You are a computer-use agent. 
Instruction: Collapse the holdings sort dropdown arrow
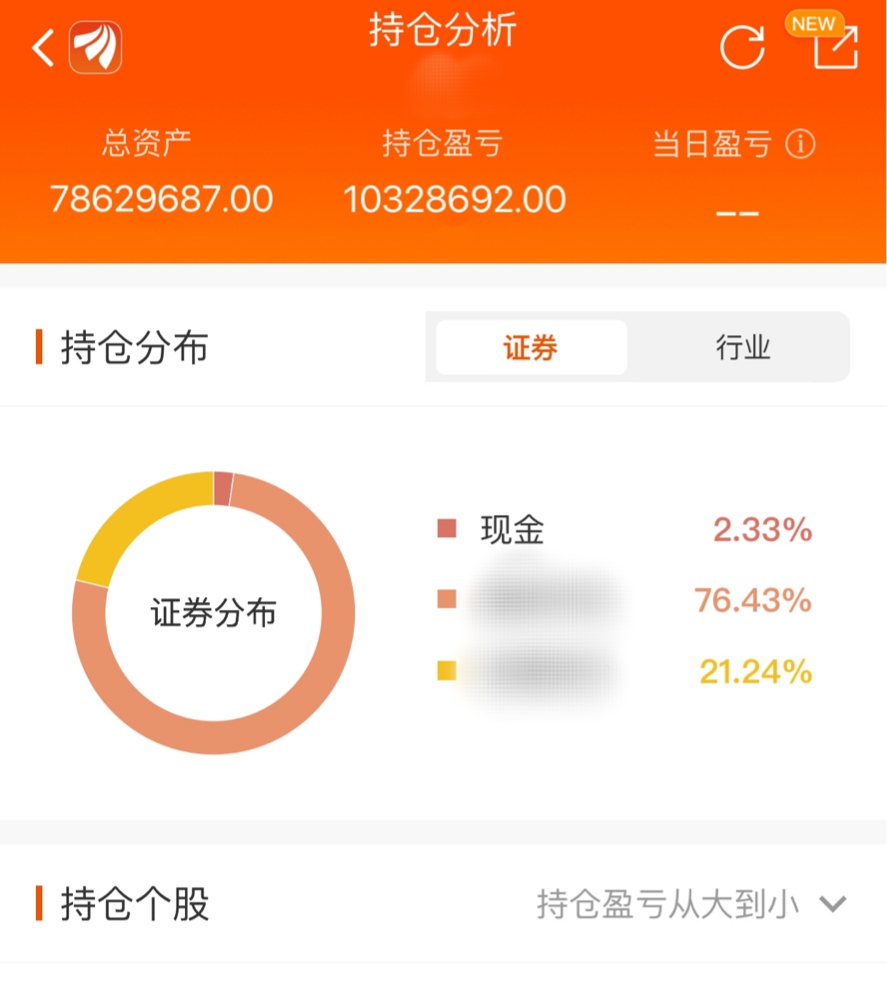833,903
